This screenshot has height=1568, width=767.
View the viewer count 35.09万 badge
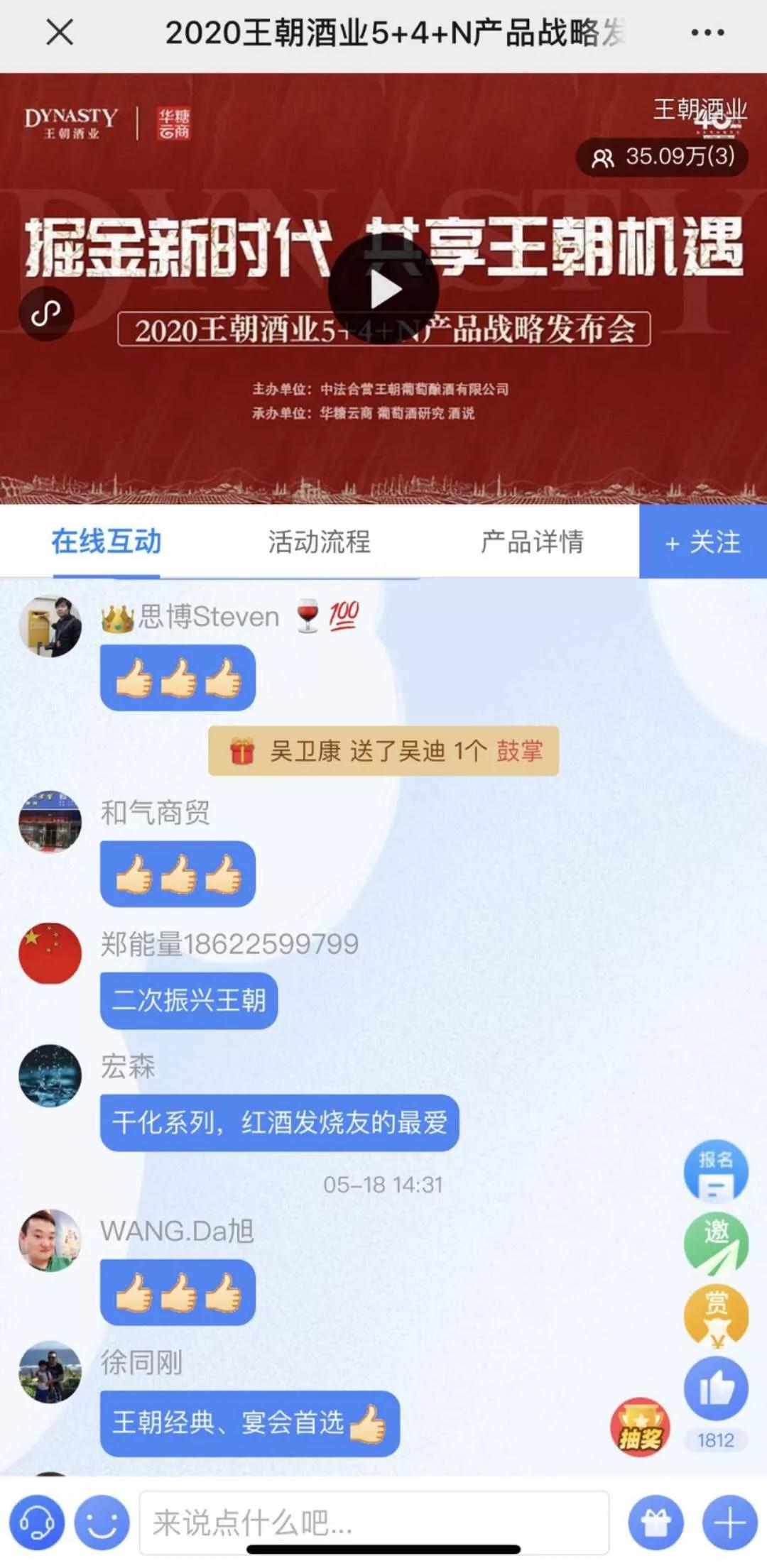coord(662,157)
